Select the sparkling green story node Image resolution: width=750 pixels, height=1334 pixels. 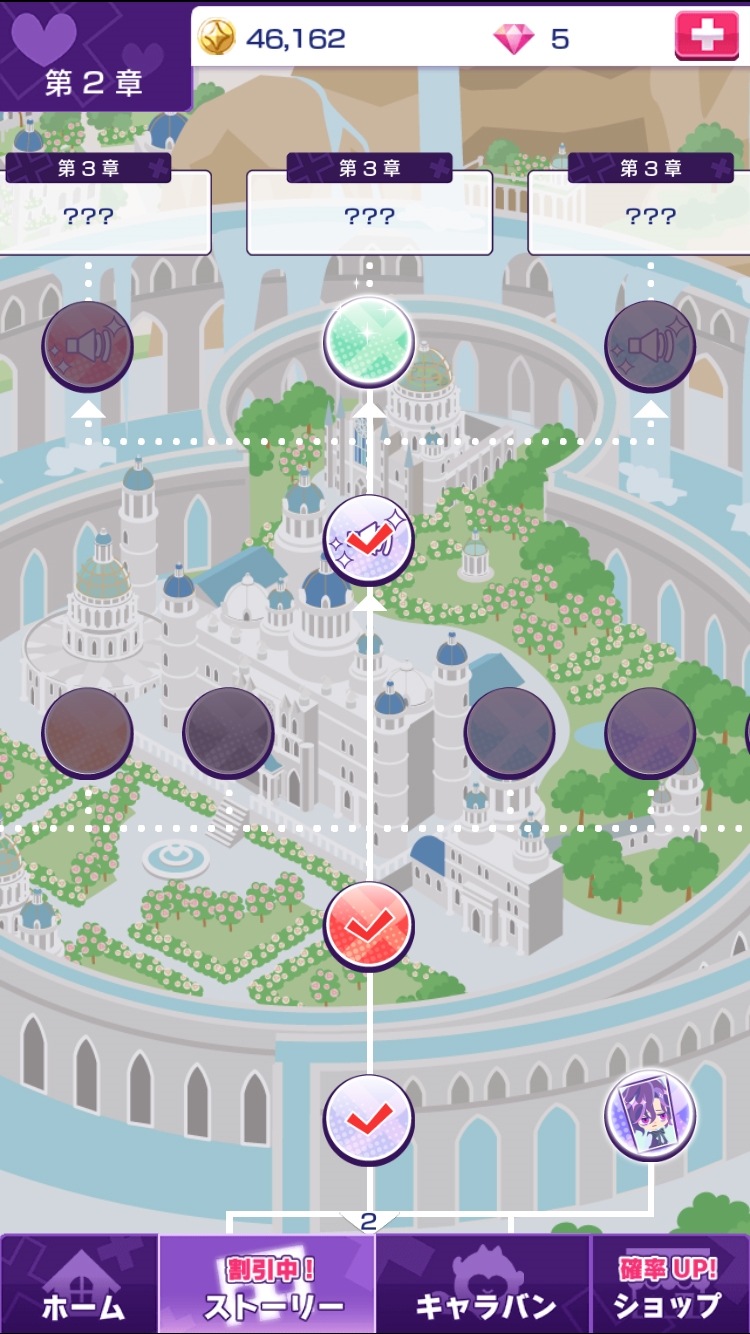point(369,341)
